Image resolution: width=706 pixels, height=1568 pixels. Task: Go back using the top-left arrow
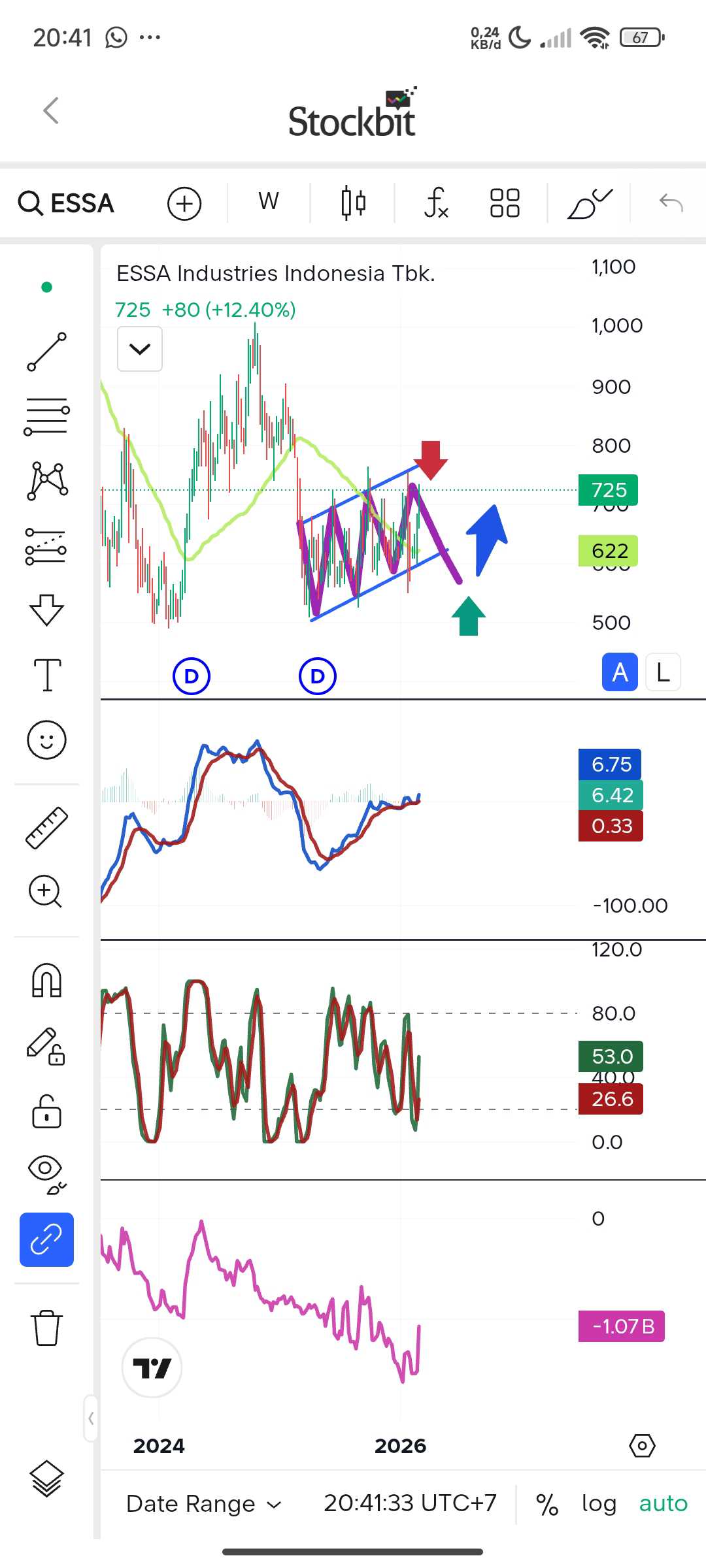(51, 110)
